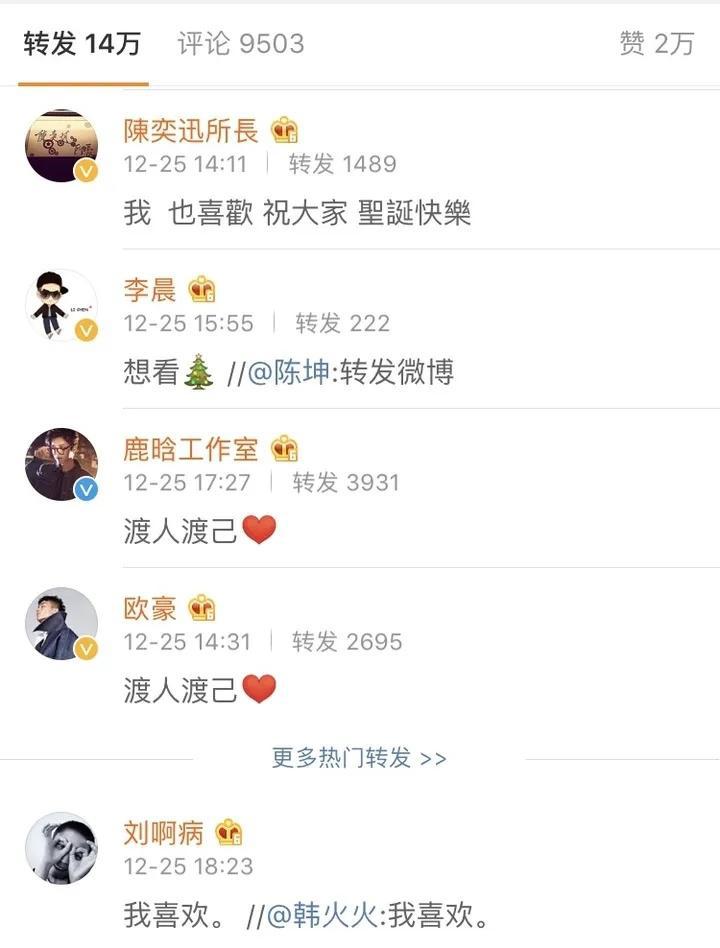Tap the username 欧豪

tap(149, 608)
